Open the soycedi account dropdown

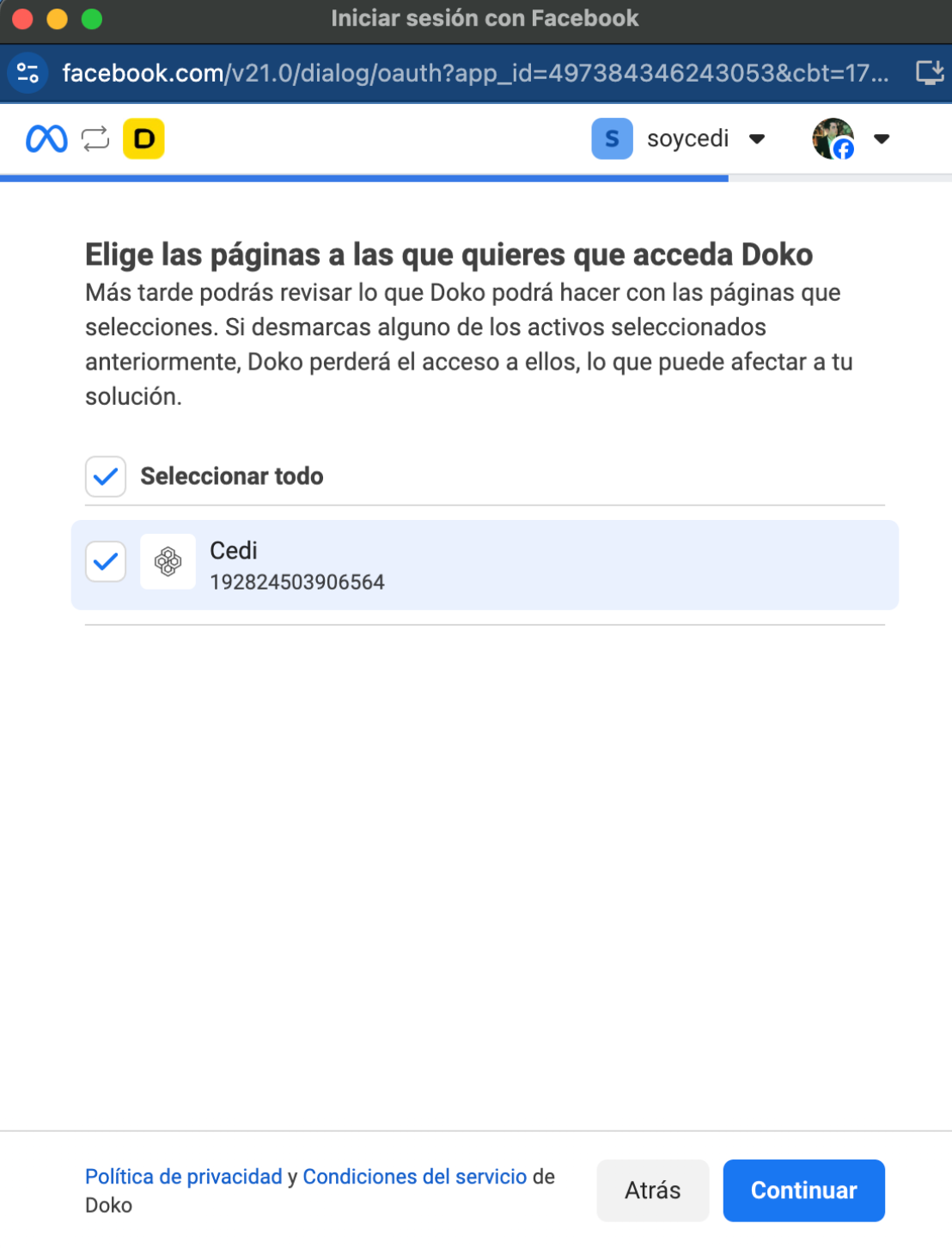tap(756, 139)
